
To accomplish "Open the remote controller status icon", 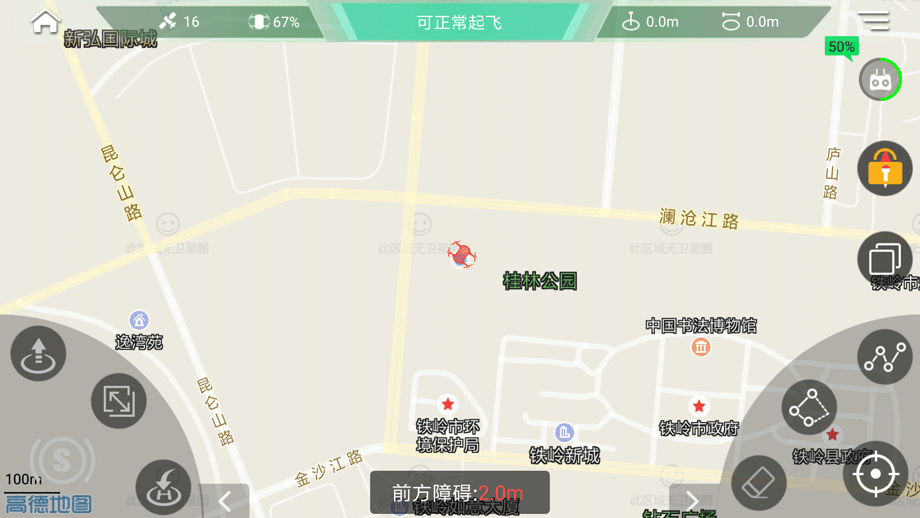I will [880, 81].
